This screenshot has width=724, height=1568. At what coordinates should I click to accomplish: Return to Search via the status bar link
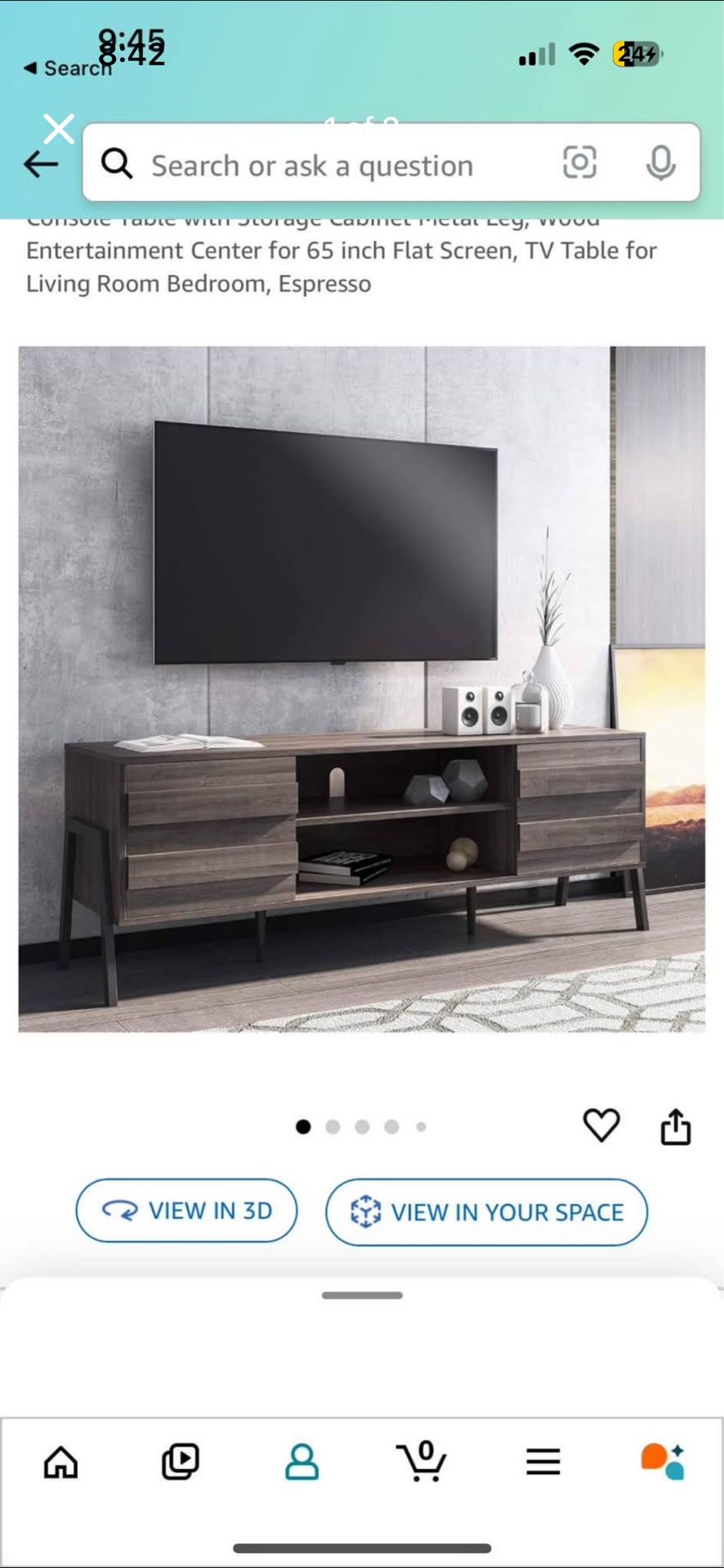(x=69, y=69)
